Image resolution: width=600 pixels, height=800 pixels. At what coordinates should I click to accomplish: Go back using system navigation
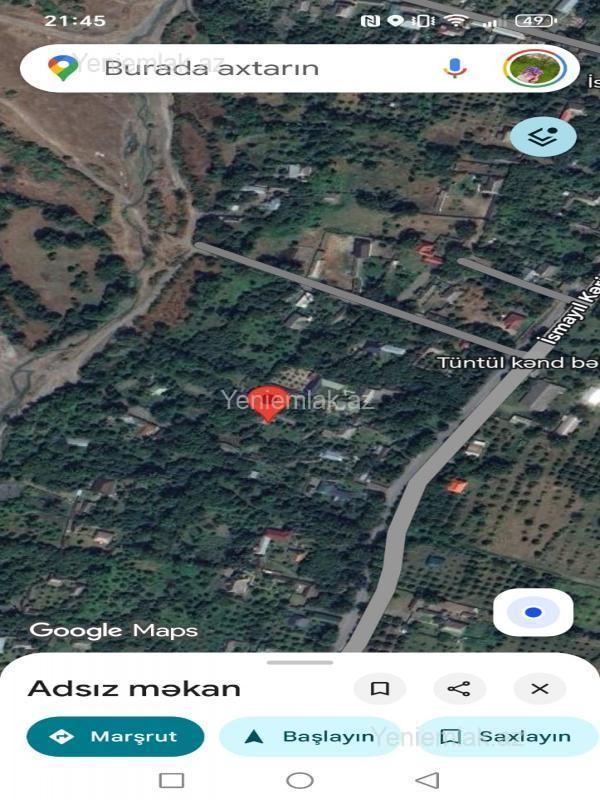(427, 780)
